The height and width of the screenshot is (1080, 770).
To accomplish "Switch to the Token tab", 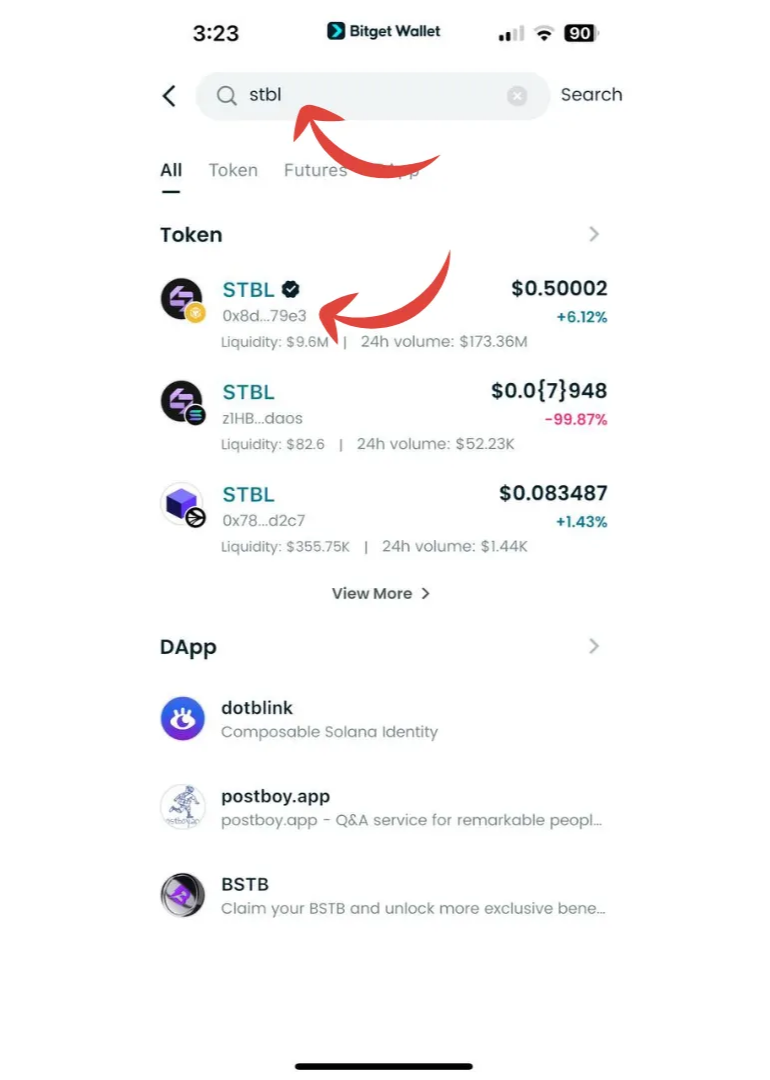I will click(x=233, y=171).
